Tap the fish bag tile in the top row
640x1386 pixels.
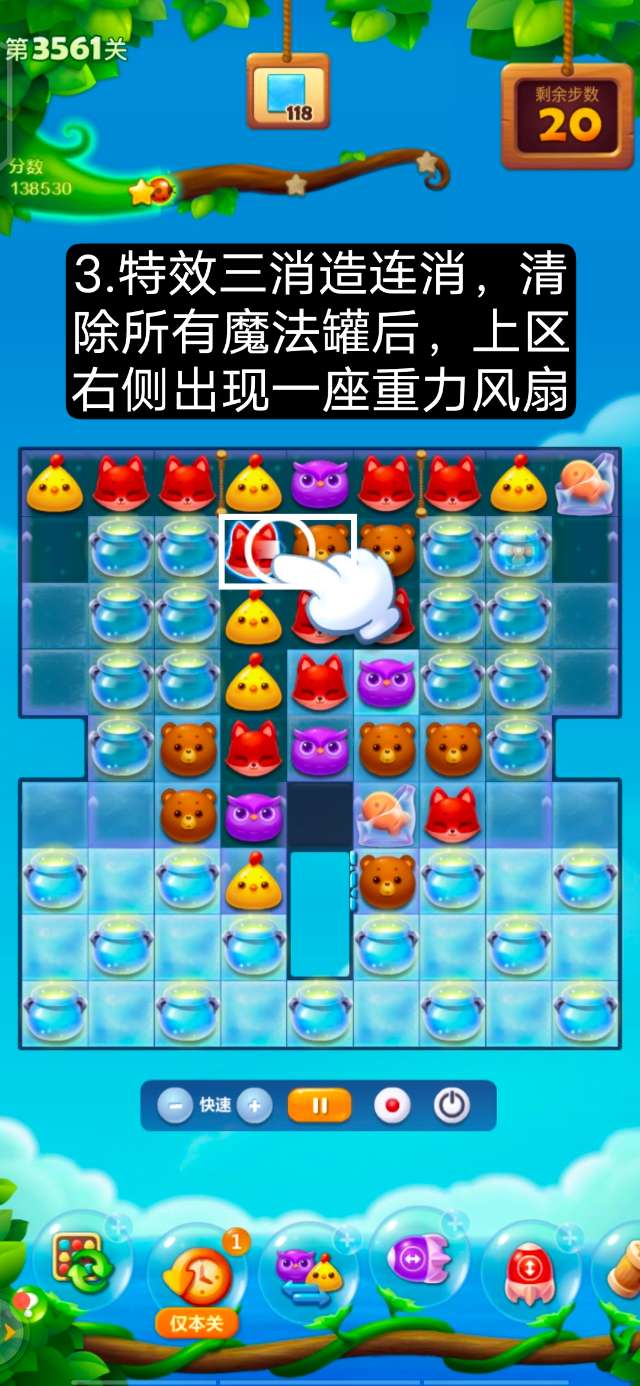586,483
